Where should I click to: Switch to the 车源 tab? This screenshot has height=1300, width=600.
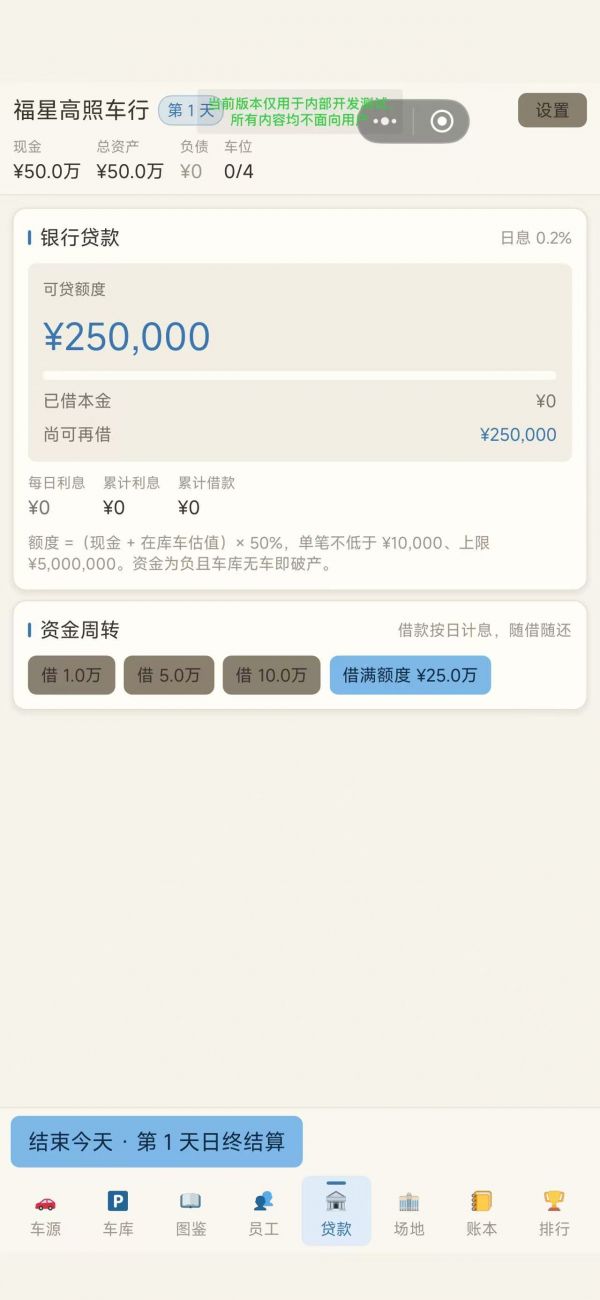pos(46,1213)
